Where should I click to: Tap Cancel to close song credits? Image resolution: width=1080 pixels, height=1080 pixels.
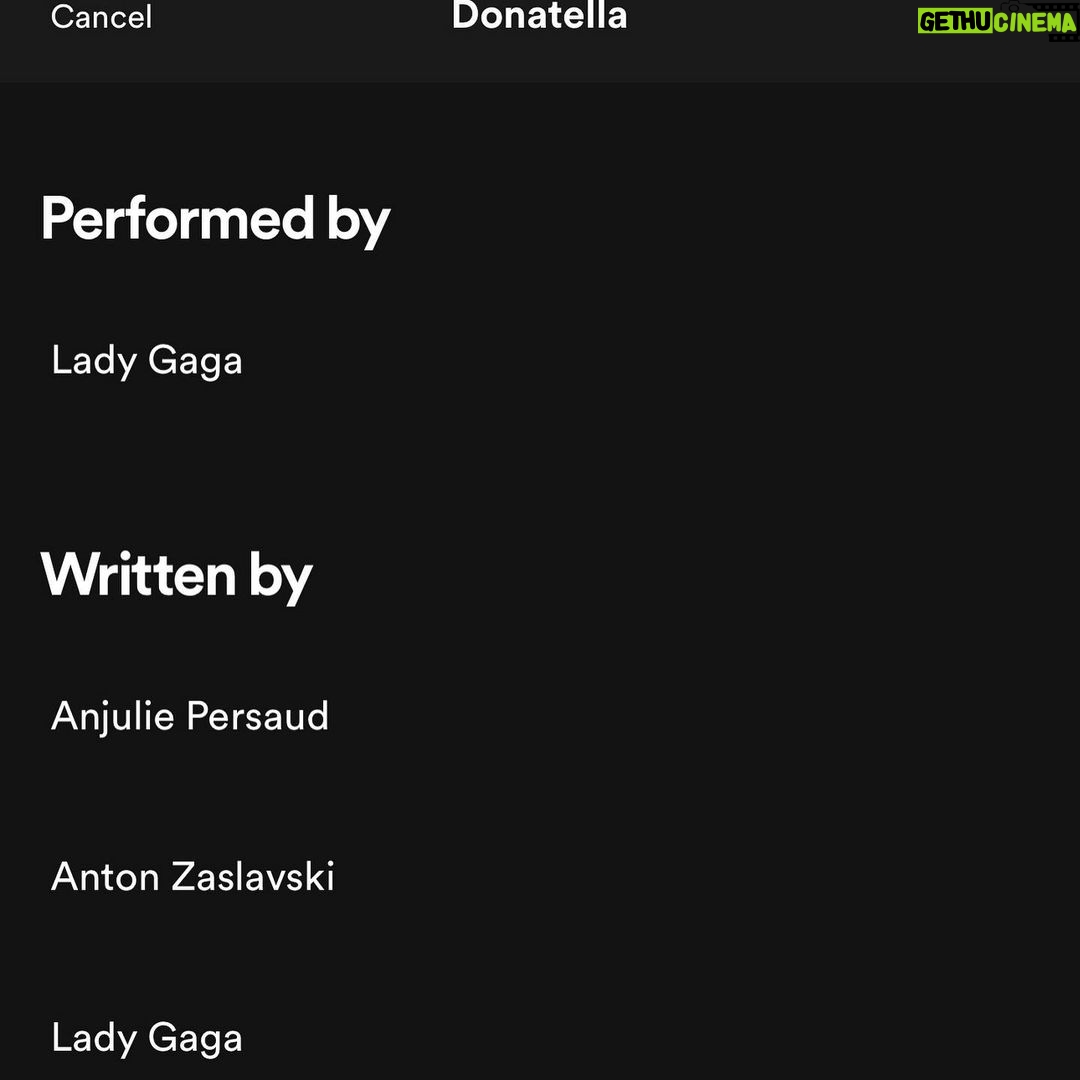(101, 17)
